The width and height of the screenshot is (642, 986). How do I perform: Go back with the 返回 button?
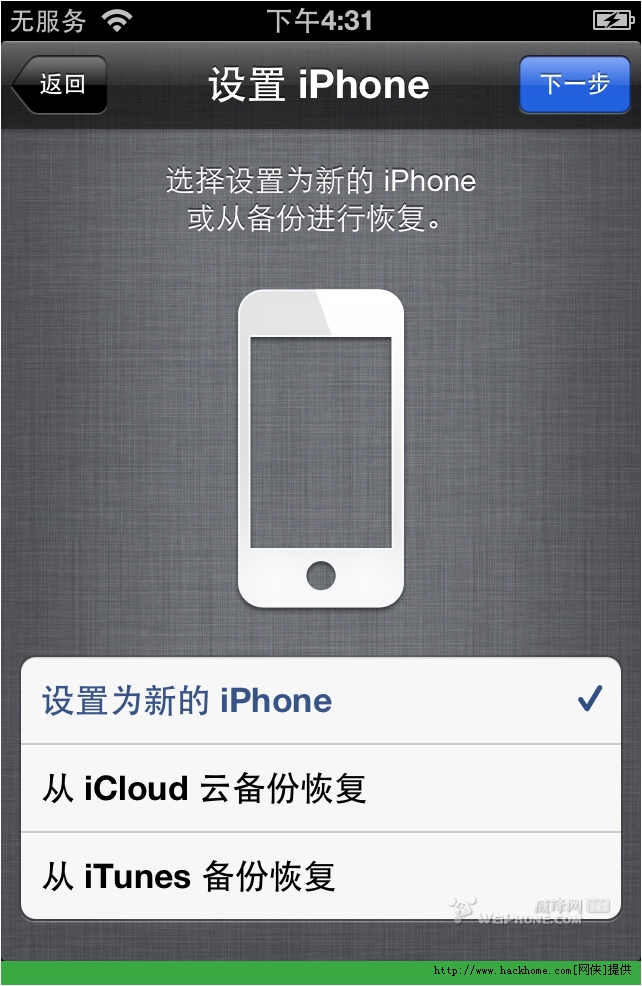pos(60,85)
